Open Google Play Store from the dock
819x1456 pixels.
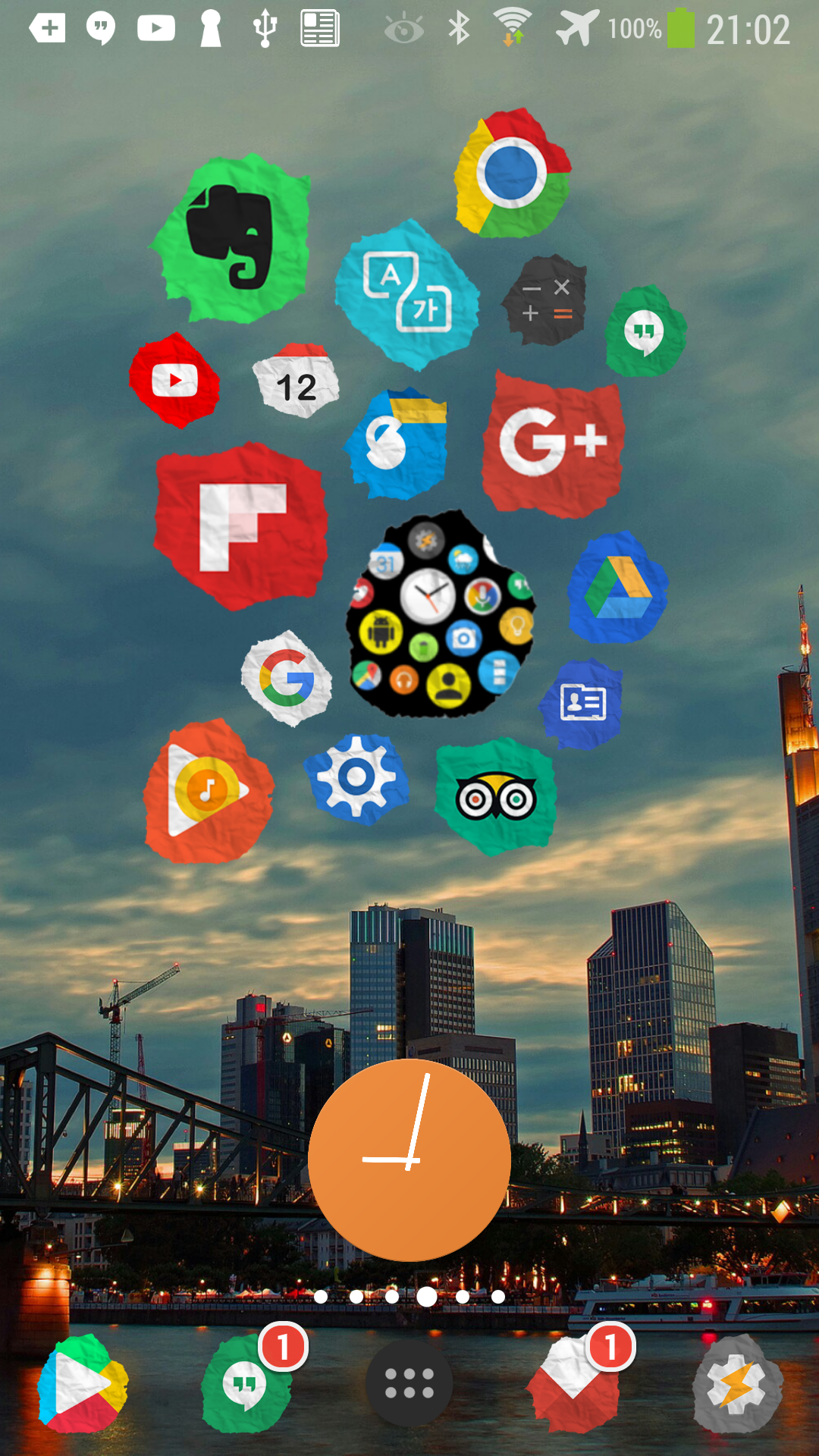click(x=83, y=1384)
